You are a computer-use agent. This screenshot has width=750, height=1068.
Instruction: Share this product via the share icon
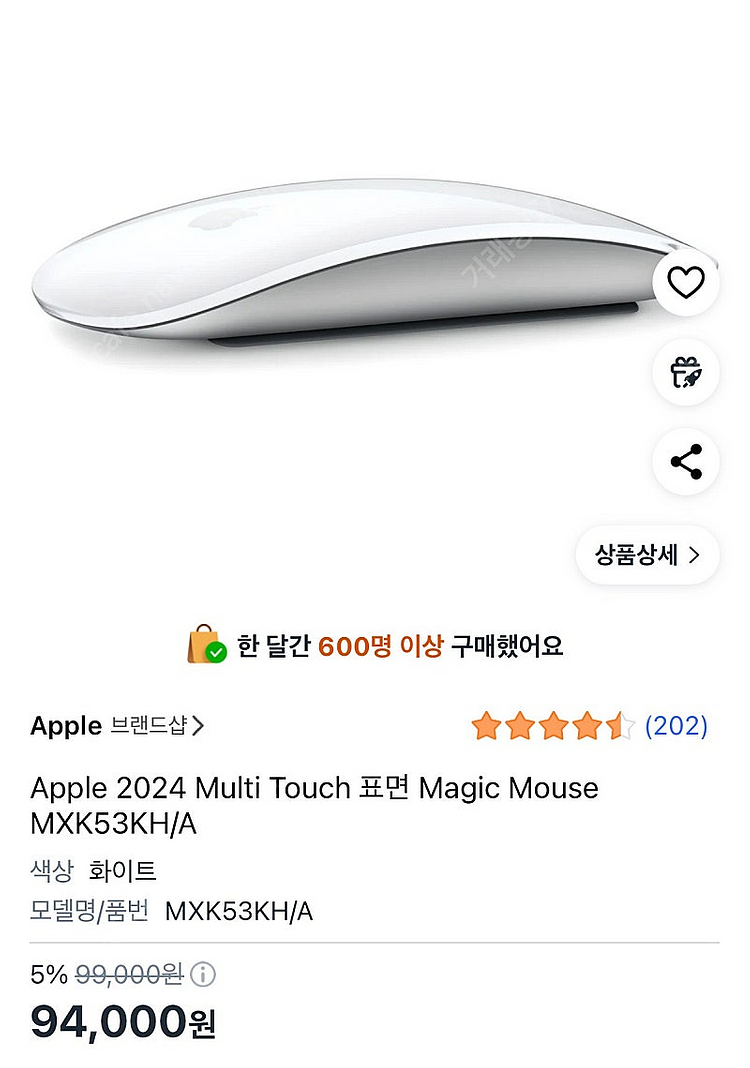coord(684,461)
